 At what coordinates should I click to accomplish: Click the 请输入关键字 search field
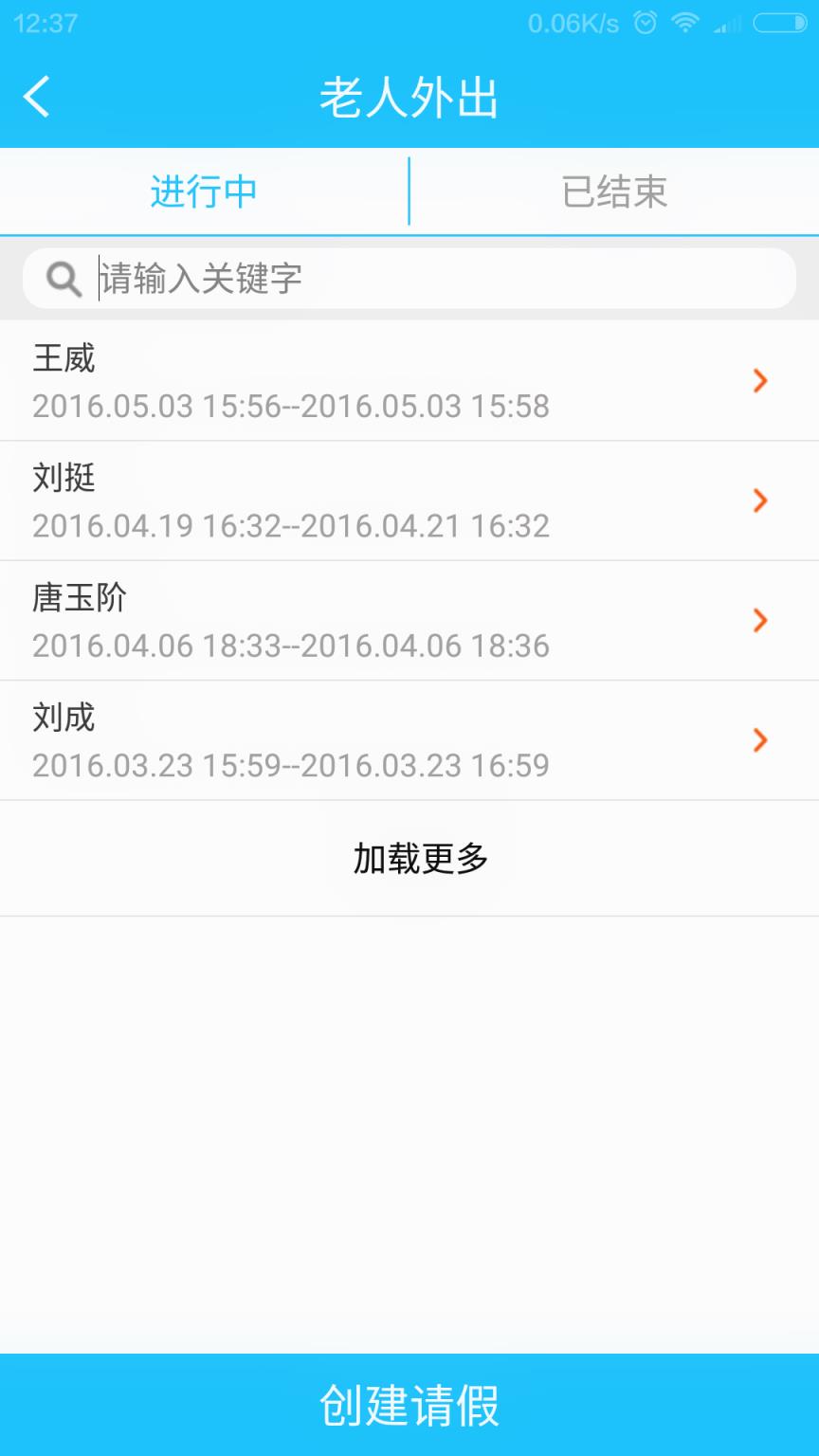tap(284, 279)
